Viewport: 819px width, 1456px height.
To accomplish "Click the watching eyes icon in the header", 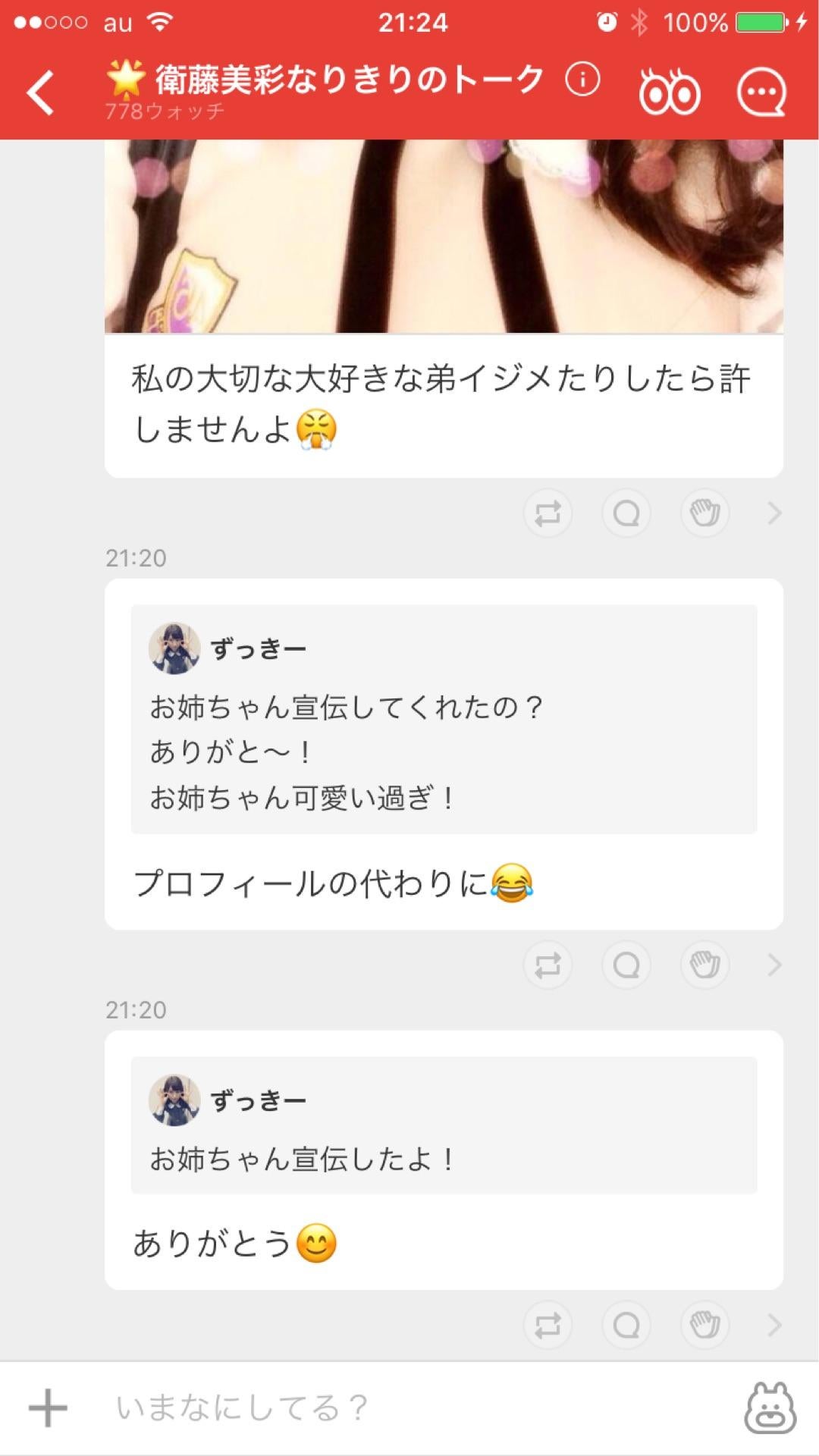I will (670, 91).
